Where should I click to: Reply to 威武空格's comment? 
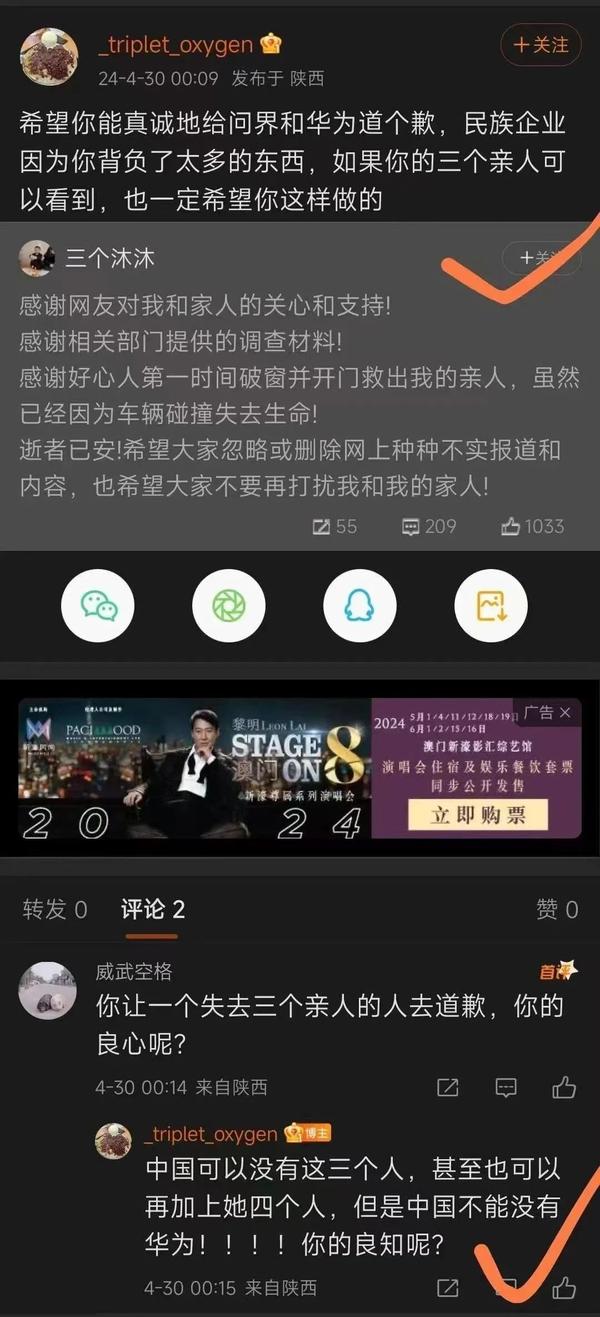[506, 1087]
